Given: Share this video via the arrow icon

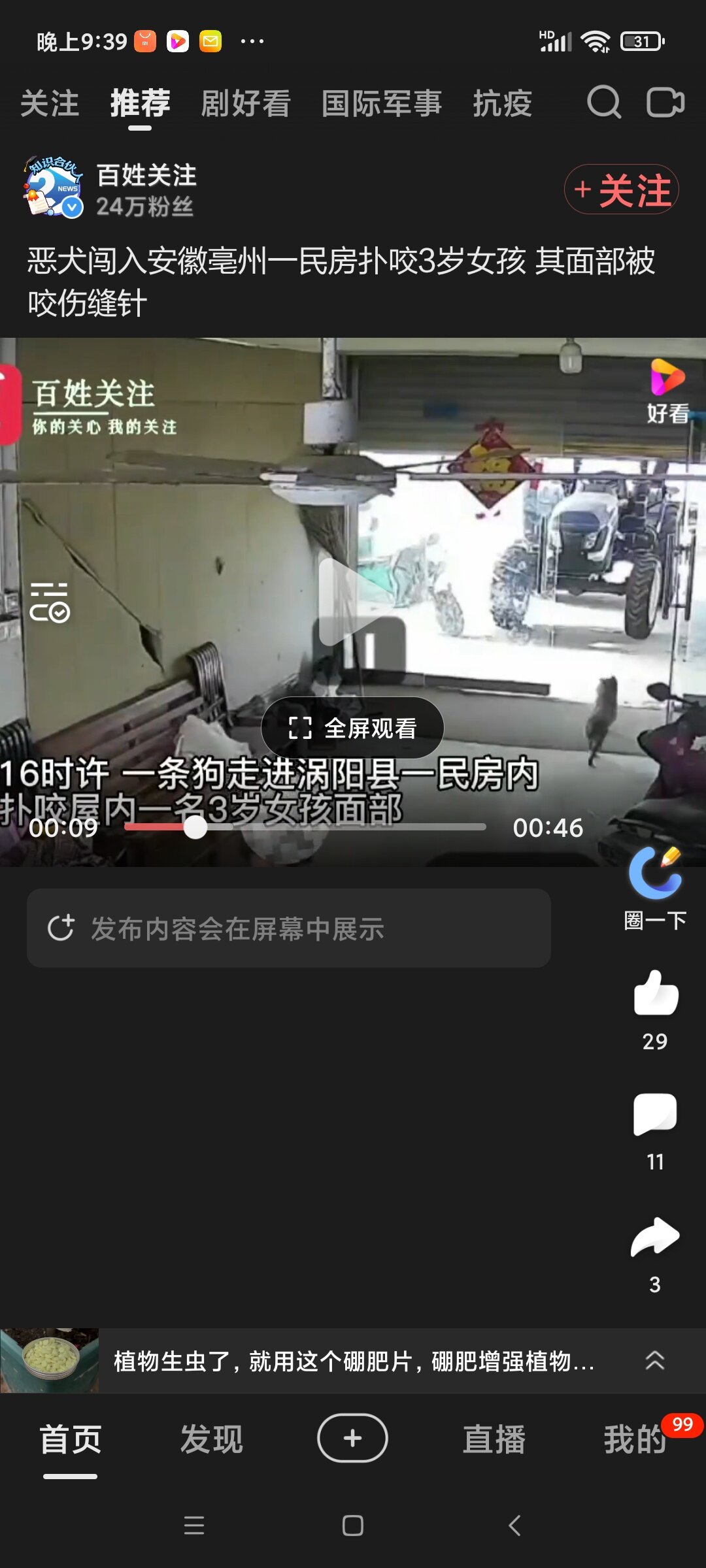Looking at the screenshot, I should [655, 1237].
